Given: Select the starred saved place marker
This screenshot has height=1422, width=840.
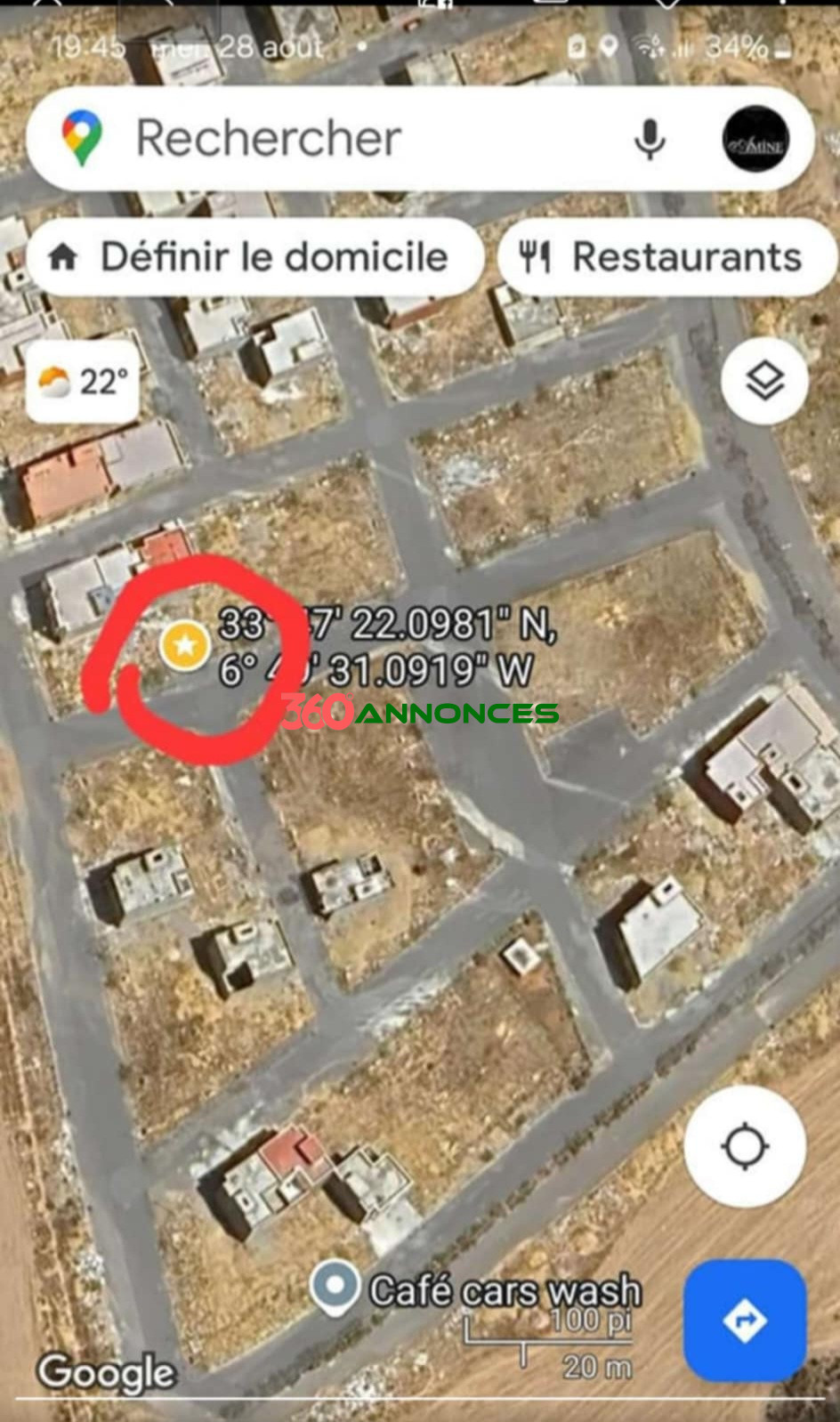Looking at the screenshot, I should coord(185,644).
